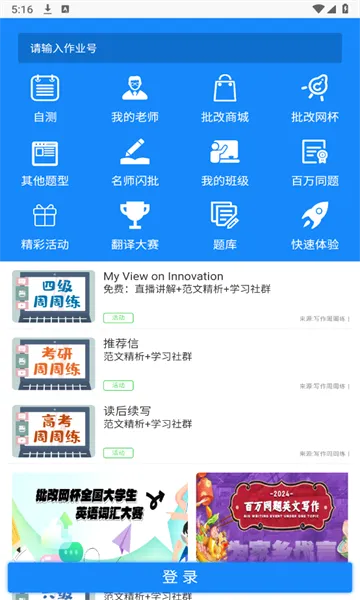The height and width of the screenshot is (600, 360).
Task: Select 其他题型 option
Action: (x=45, y=163)
